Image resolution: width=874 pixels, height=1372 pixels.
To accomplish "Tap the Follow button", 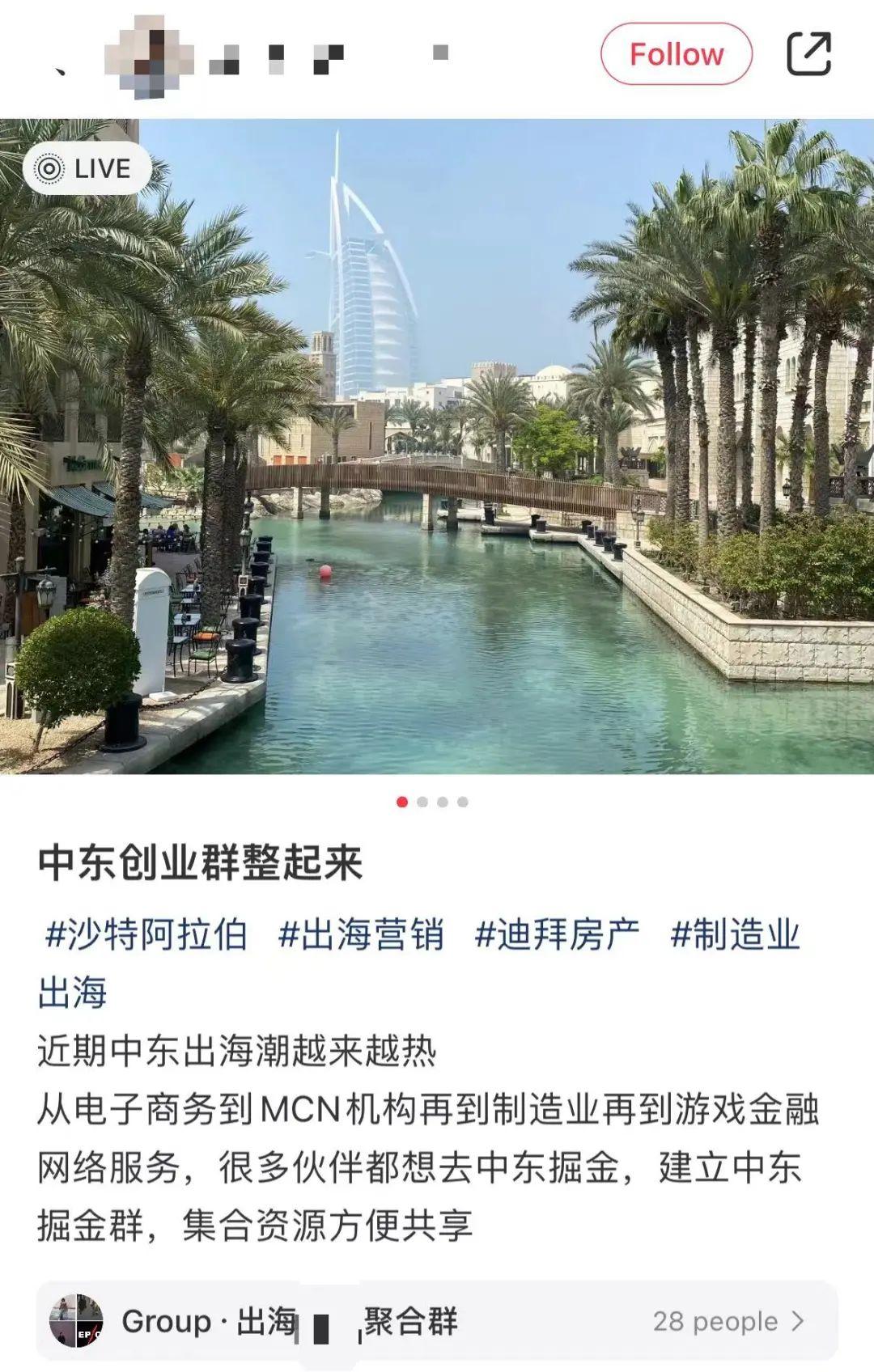I will 676,54.
